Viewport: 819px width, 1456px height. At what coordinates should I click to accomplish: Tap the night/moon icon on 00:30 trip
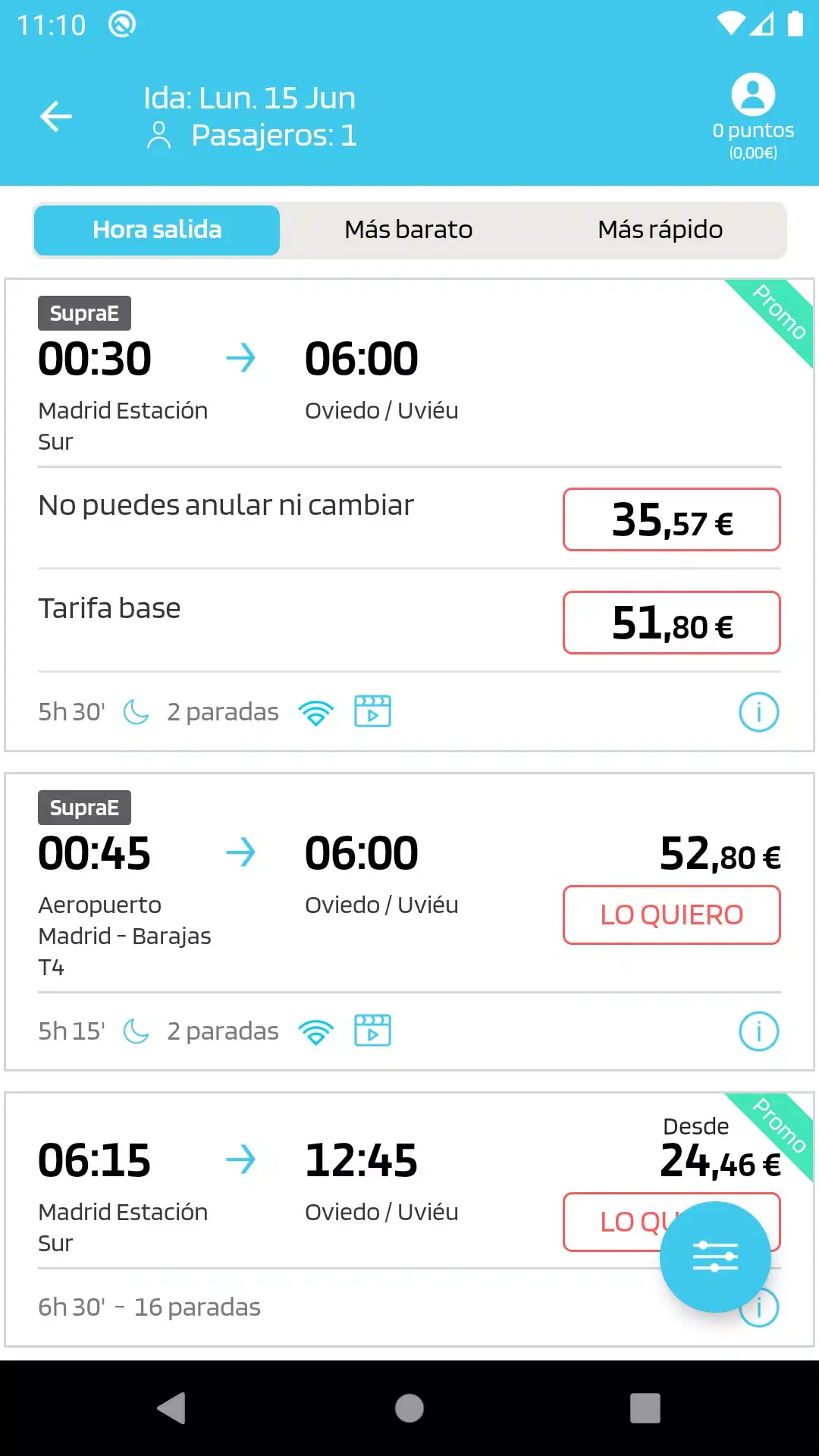click(135, 711)
